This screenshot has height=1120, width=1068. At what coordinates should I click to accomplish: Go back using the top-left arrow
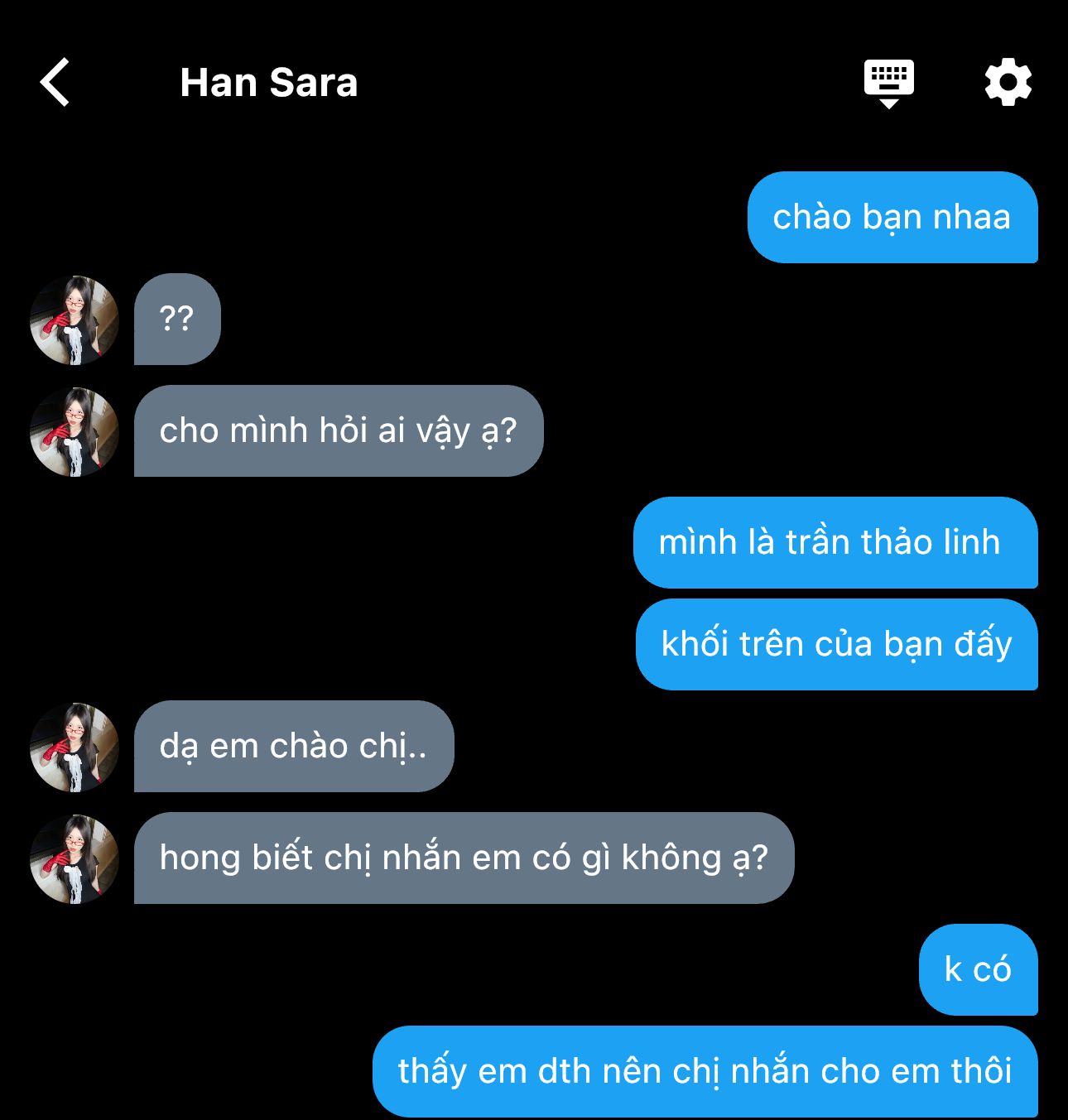(55, 82)
